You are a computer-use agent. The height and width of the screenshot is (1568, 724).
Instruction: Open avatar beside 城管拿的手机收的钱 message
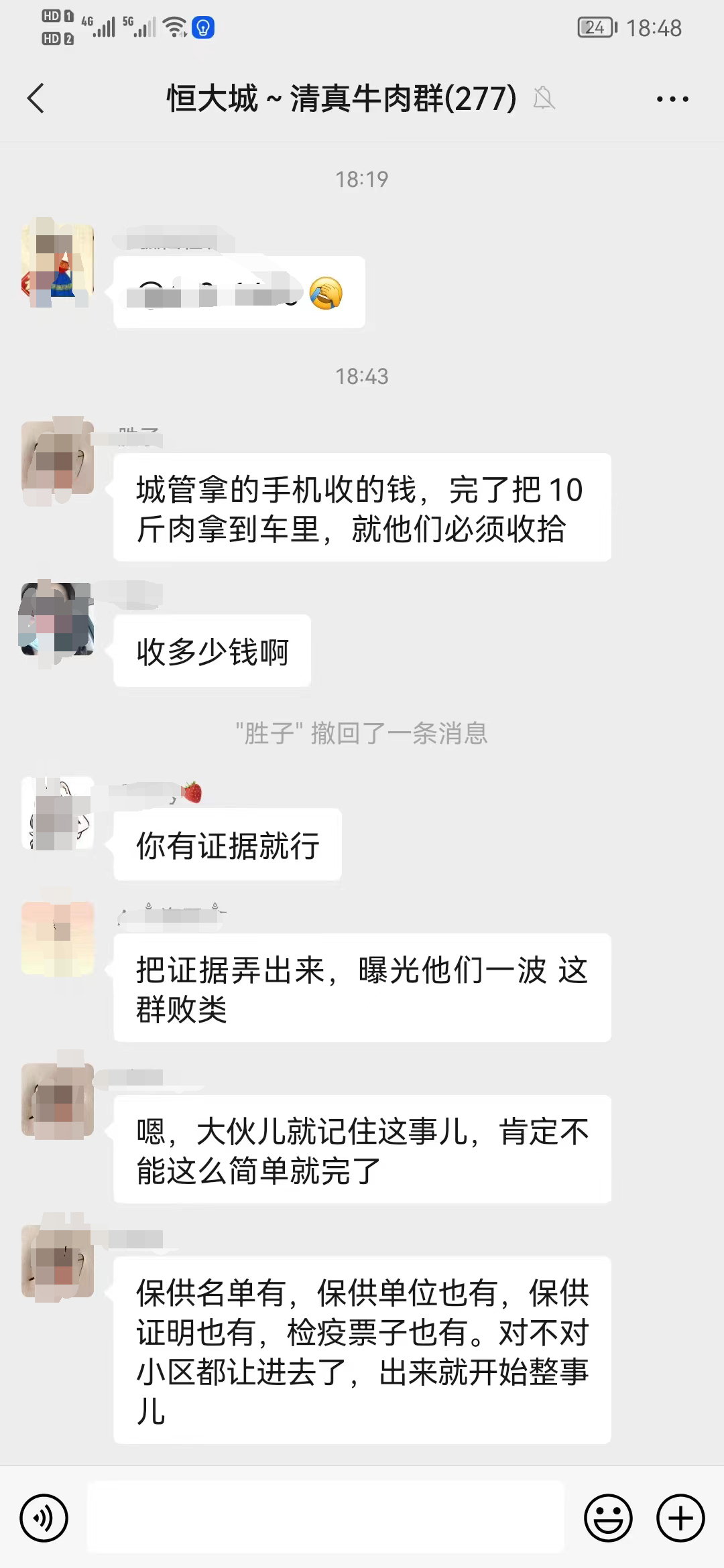(58, 458)
